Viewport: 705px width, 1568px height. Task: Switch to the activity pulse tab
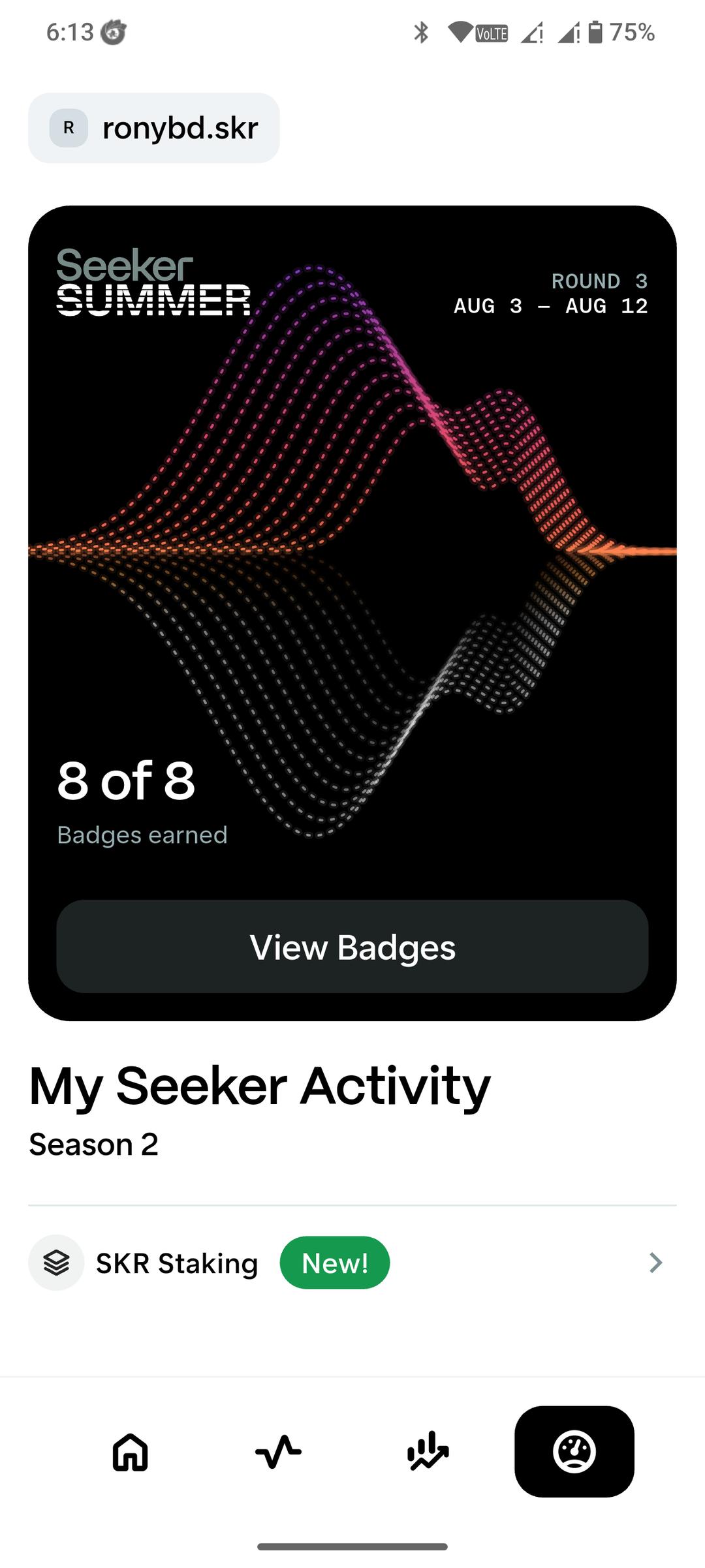(x=279, y=1452)
